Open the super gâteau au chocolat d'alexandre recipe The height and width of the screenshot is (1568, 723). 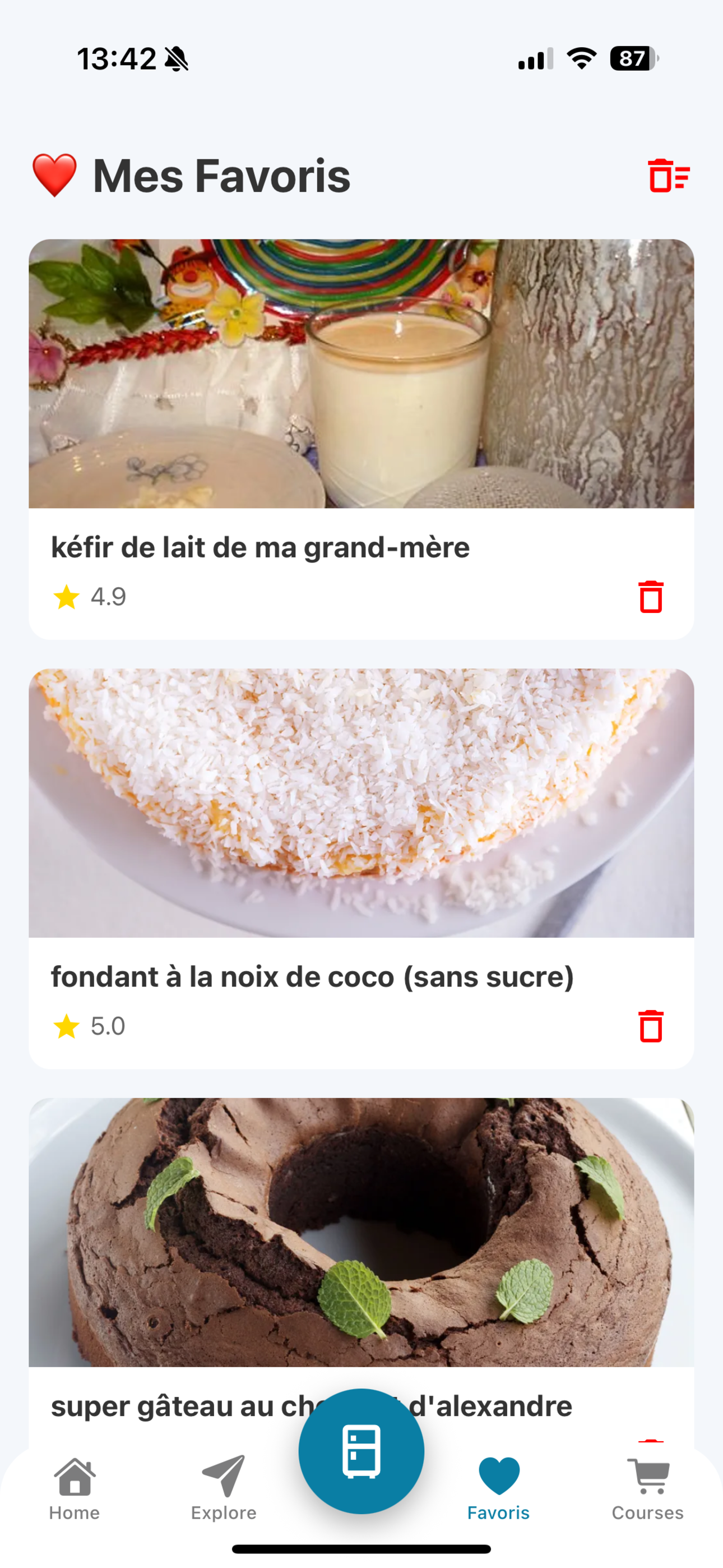pyautogui.click(x=361, y=1233)
